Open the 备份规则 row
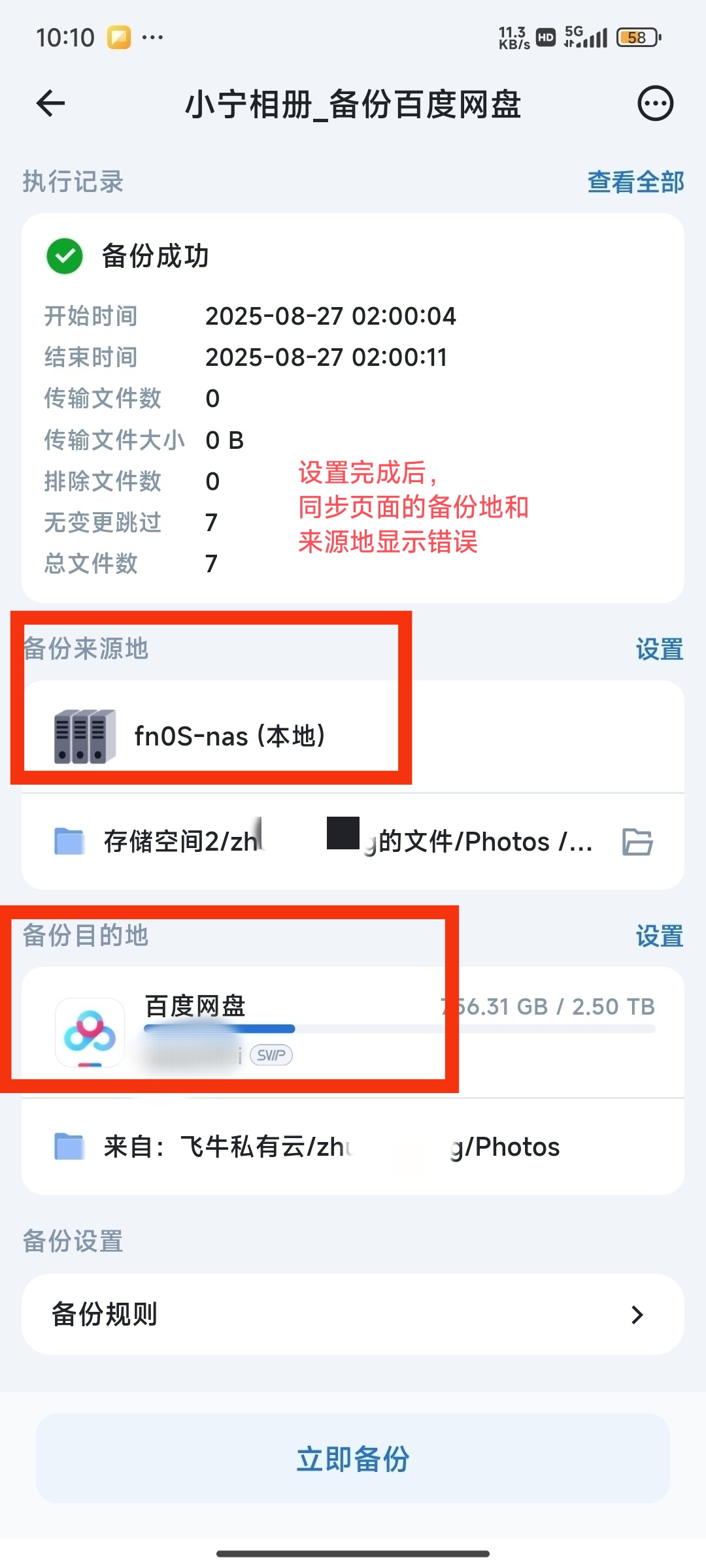This screenshot has height=1568, width=706. click(353, 1314)
